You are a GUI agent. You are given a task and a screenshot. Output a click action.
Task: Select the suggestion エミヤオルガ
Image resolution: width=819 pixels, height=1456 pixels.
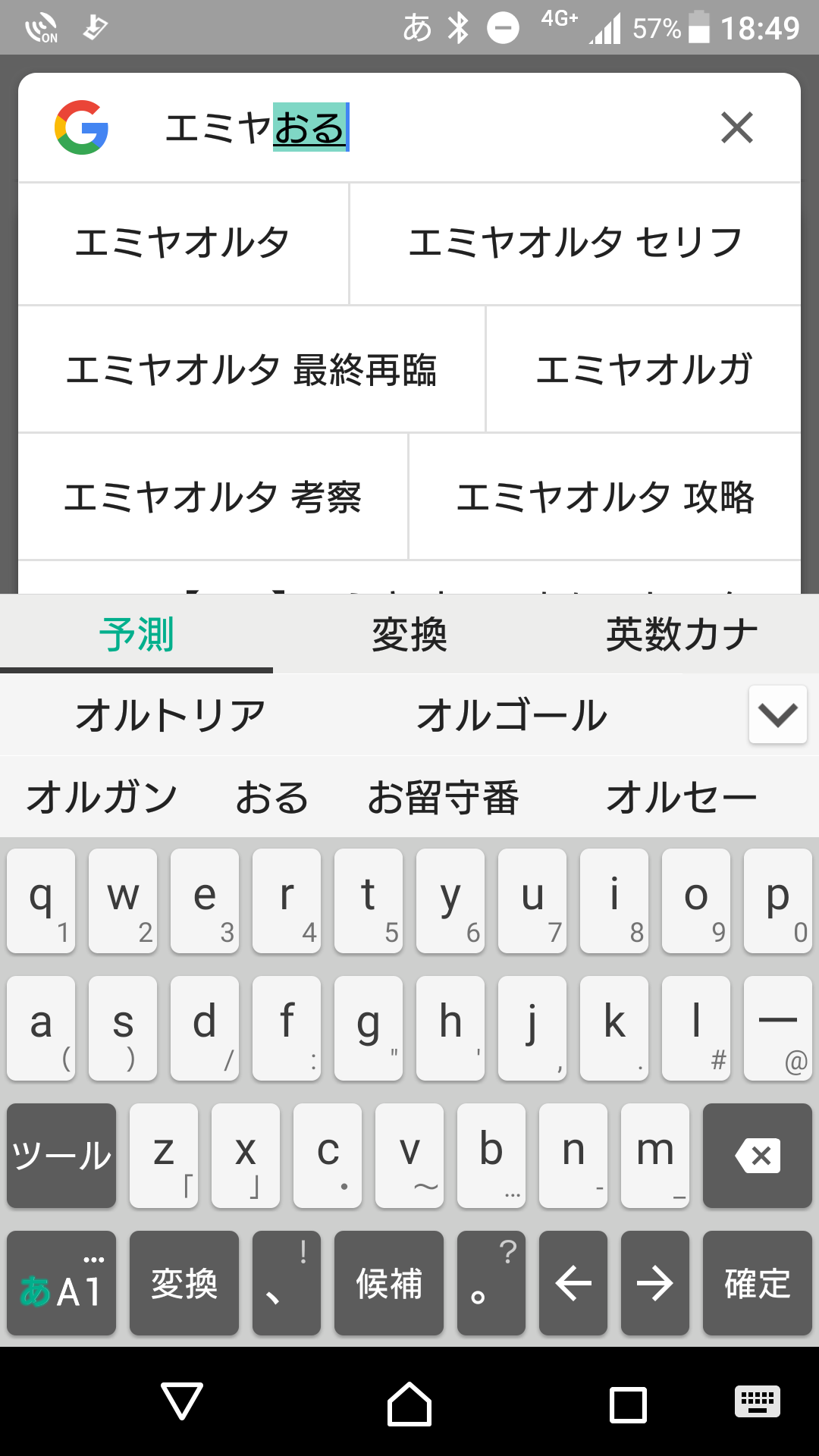click(x=643, y=370)
